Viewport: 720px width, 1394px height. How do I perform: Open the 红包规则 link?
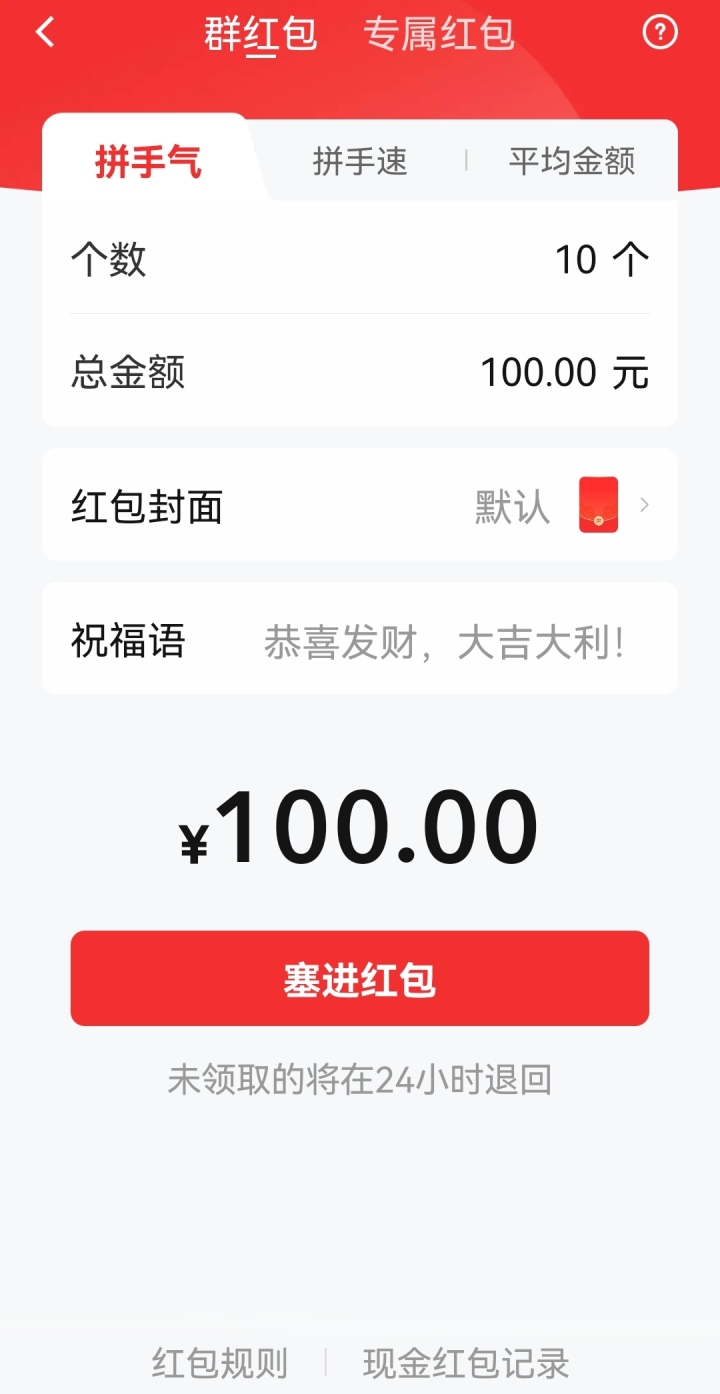pyautogui.click(x=220, y=1362)
